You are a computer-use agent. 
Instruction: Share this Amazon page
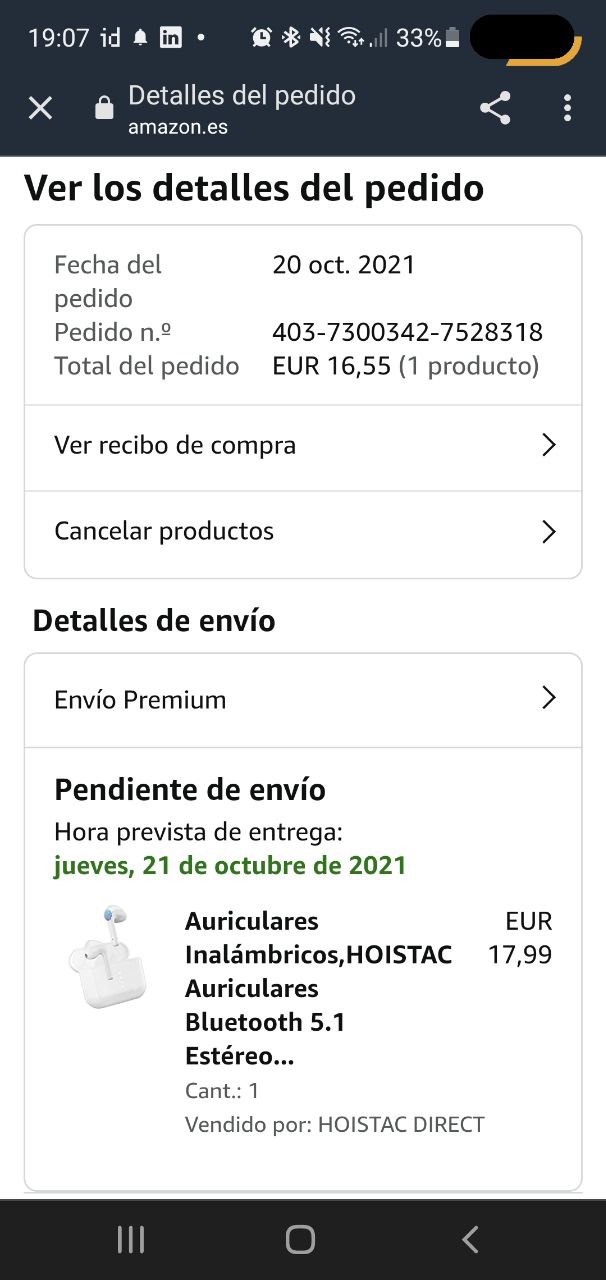tap(495, 108)
